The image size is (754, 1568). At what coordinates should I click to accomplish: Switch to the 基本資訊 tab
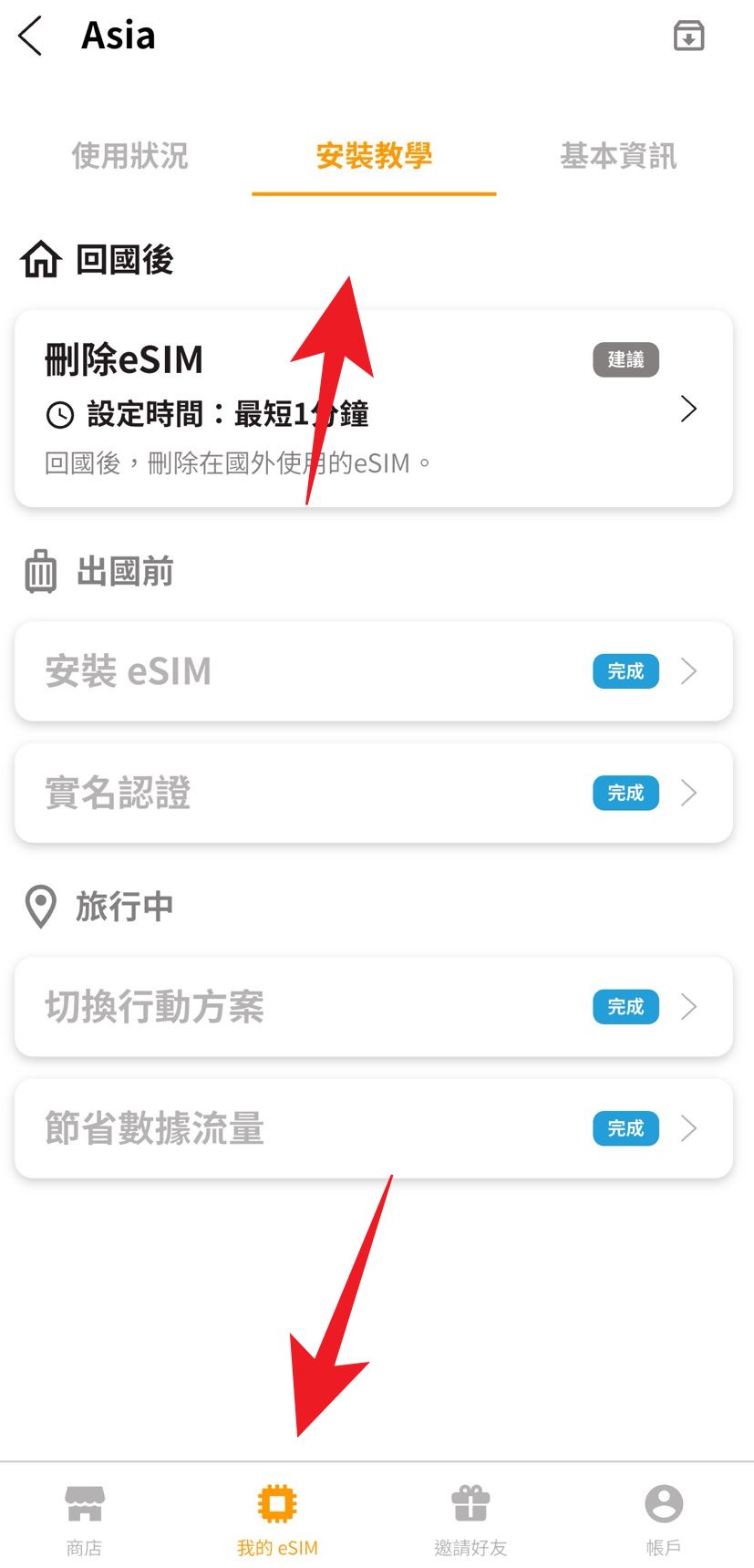click(x=618, y=156)
